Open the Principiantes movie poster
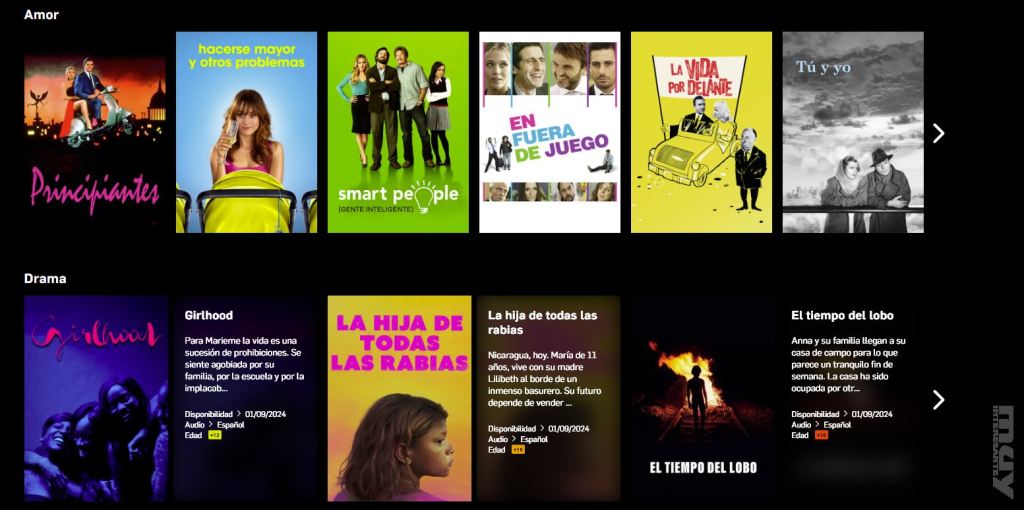1024x510 pixels. 95,133
